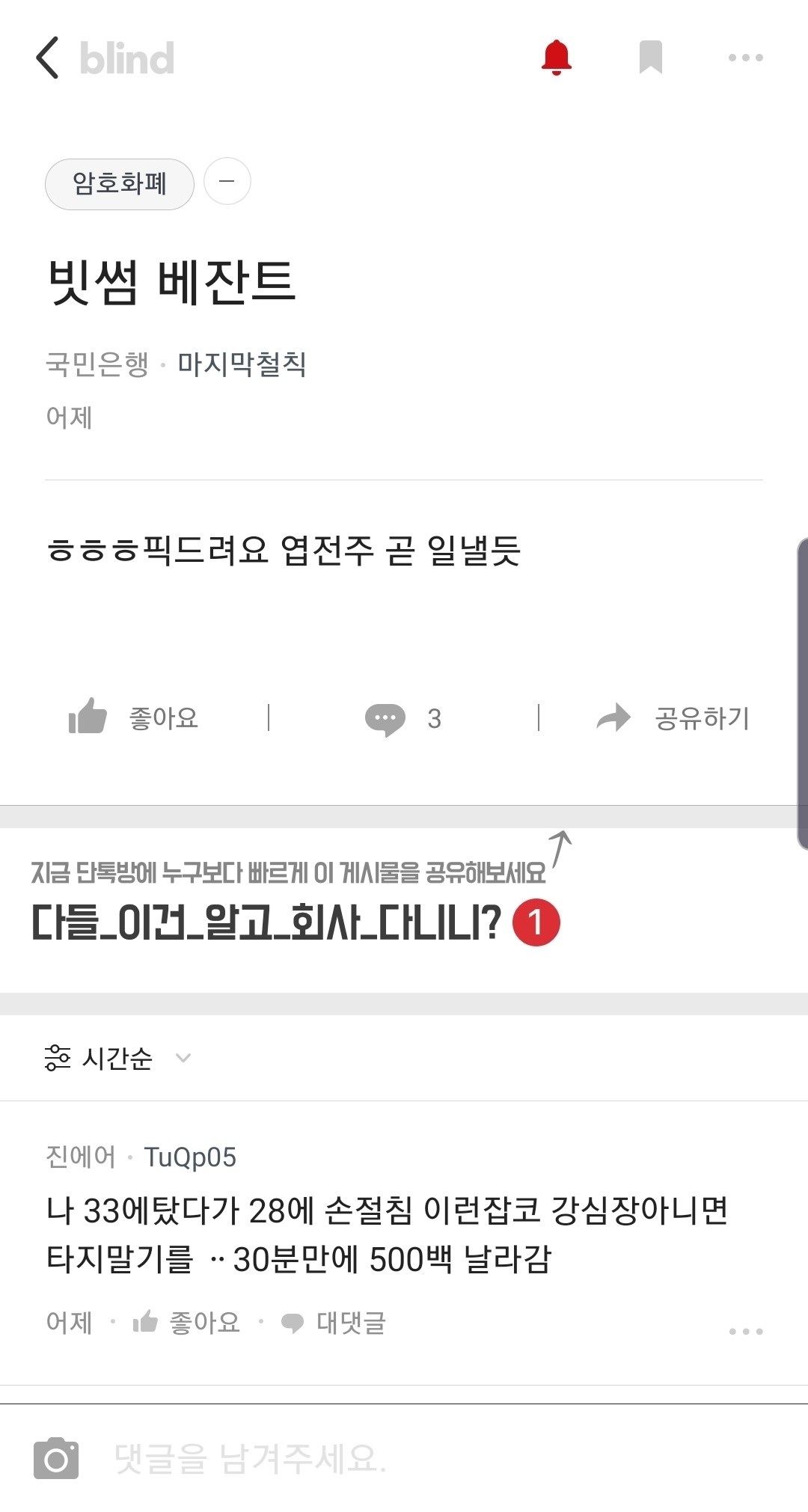Screen dimensions: 808x1512
Task: Open the top-right three-dot overflow menu
Action: (743, 58)
